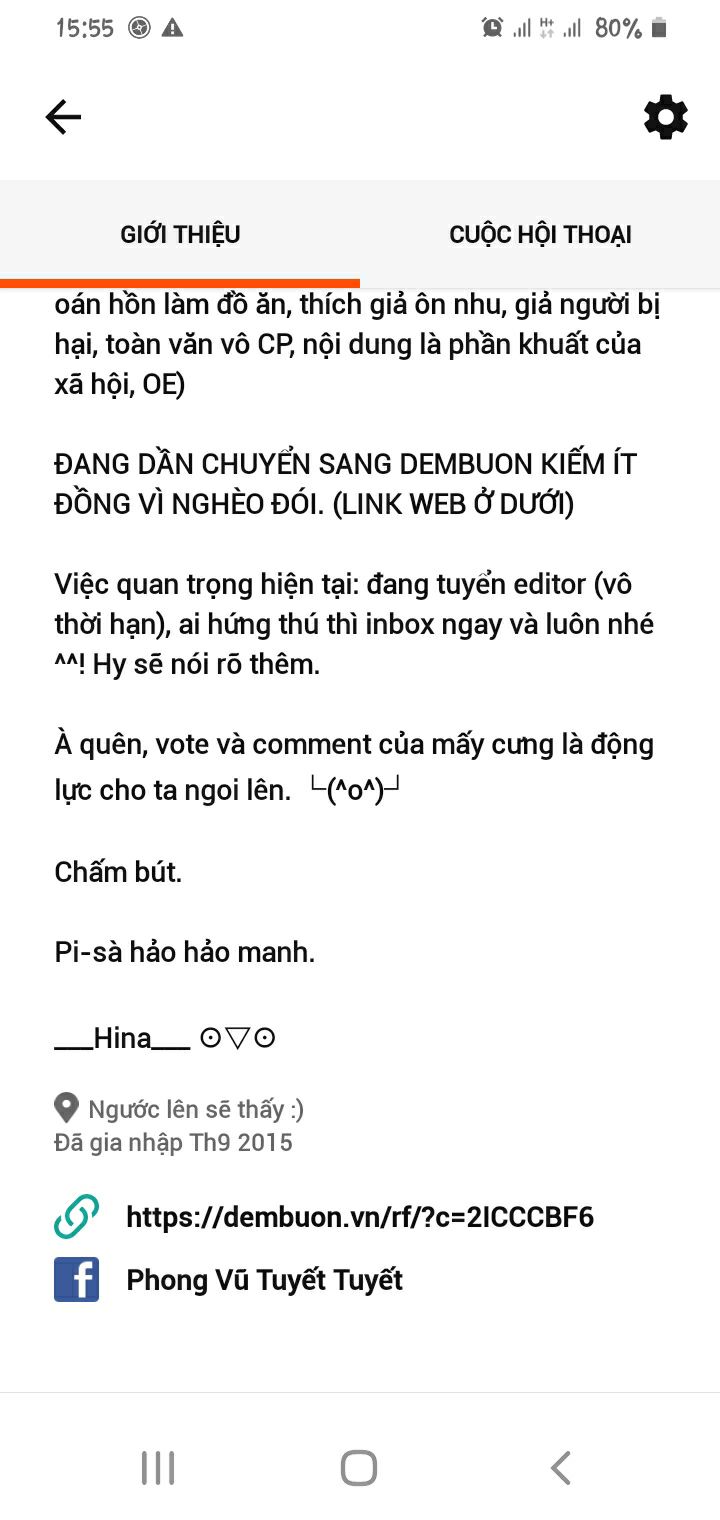Open the recent apps view
The image size is (720, 1520).
click(x=158, y=1468)
